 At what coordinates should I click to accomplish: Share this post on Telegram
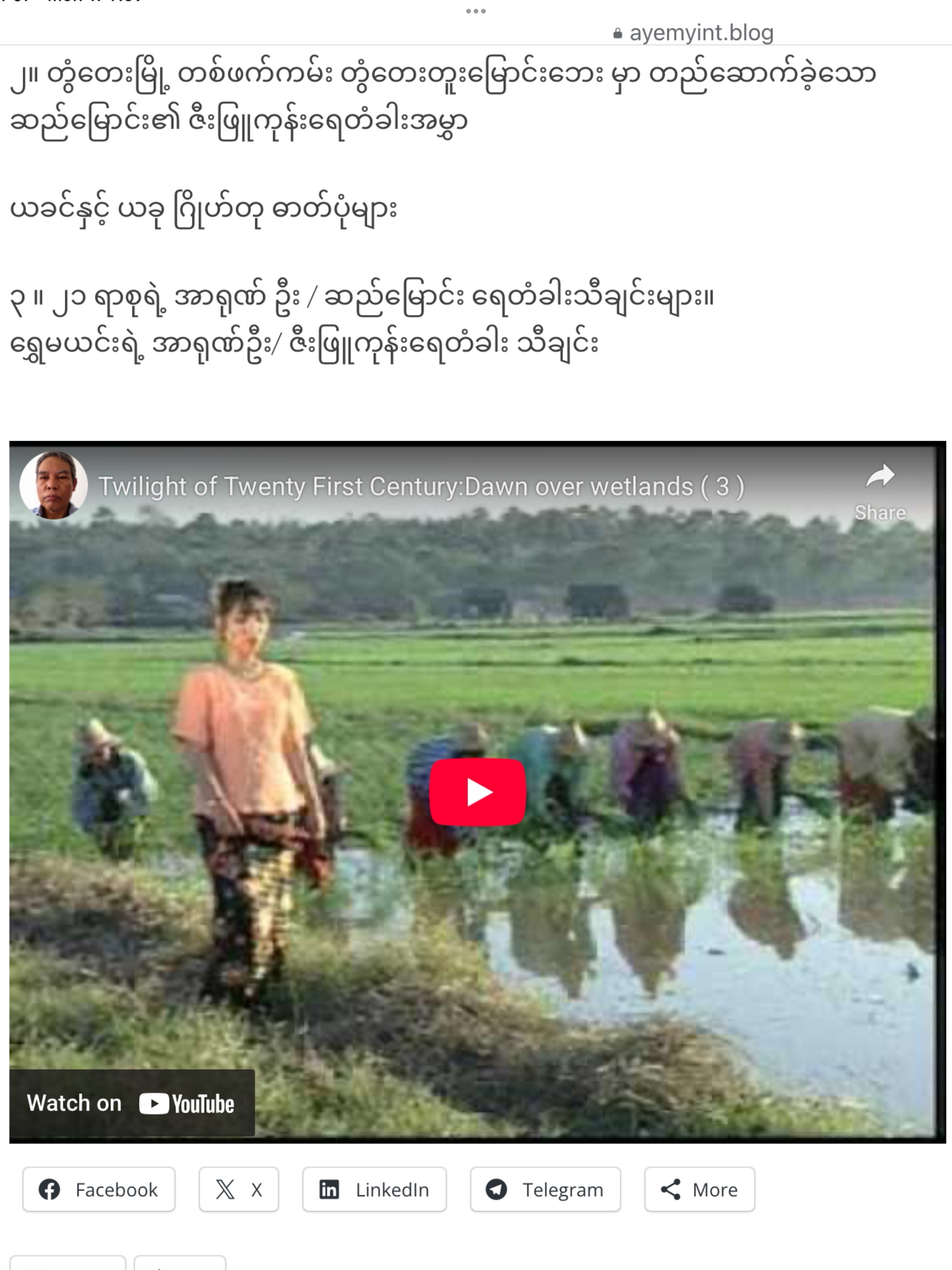(x=545, y=1189)
